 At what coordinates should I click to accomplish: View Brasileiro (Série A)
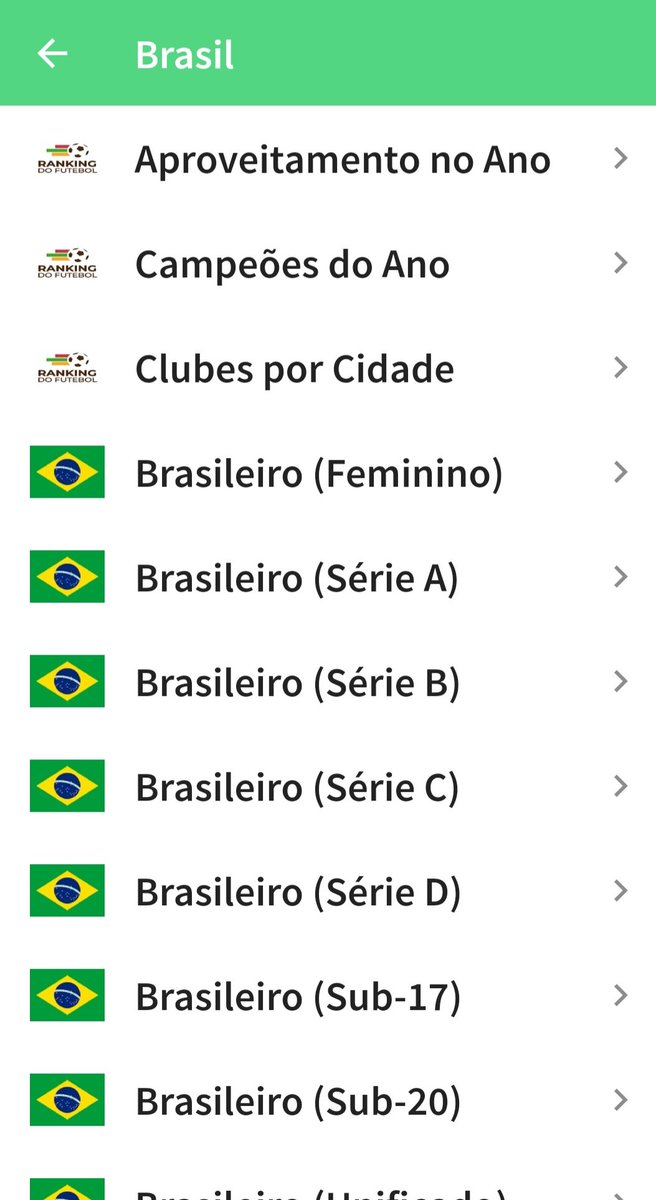[x=328, y=577]
